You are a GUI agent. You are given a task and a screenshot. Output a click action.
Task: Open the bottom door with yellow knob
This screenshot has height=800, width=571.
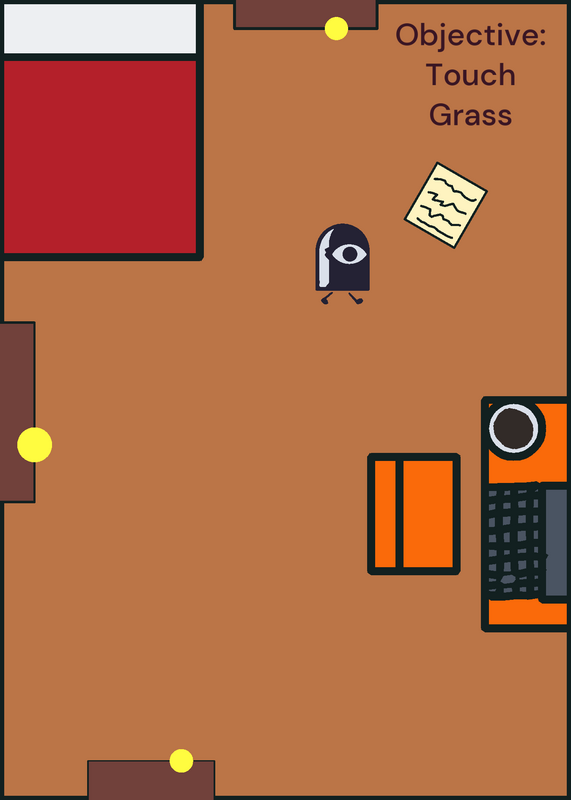pyautogui.click(x=151, y=778)
